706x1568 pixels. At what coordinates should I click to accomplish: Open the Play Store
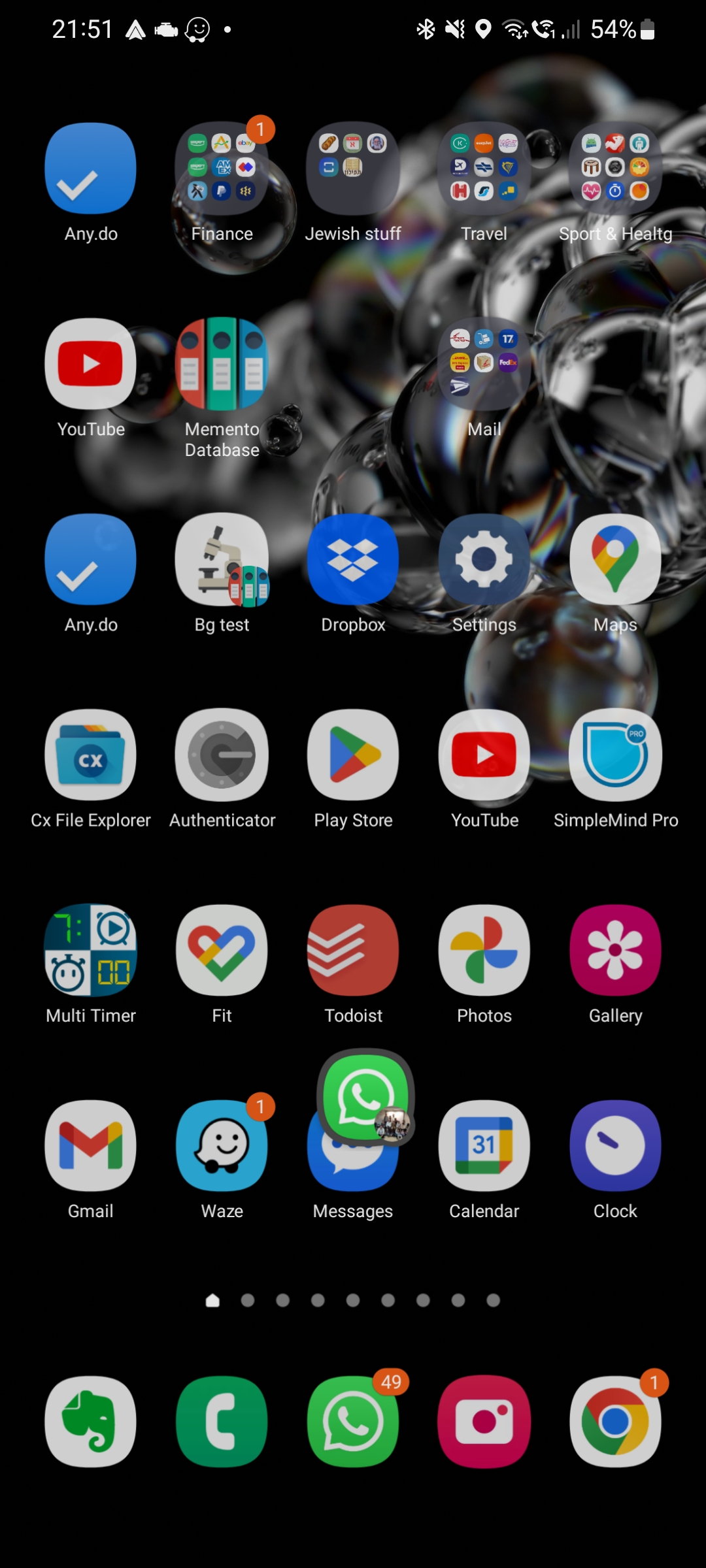pos(353,755)
